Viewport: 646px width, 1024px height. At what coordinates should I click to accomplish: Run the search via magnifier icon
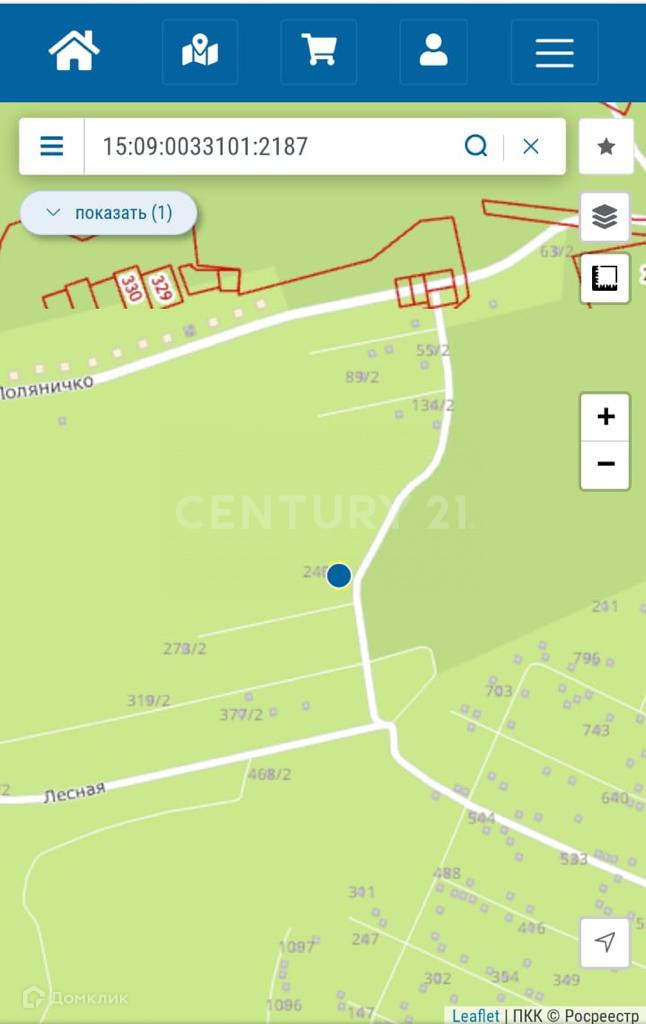[x=476, y=146]
